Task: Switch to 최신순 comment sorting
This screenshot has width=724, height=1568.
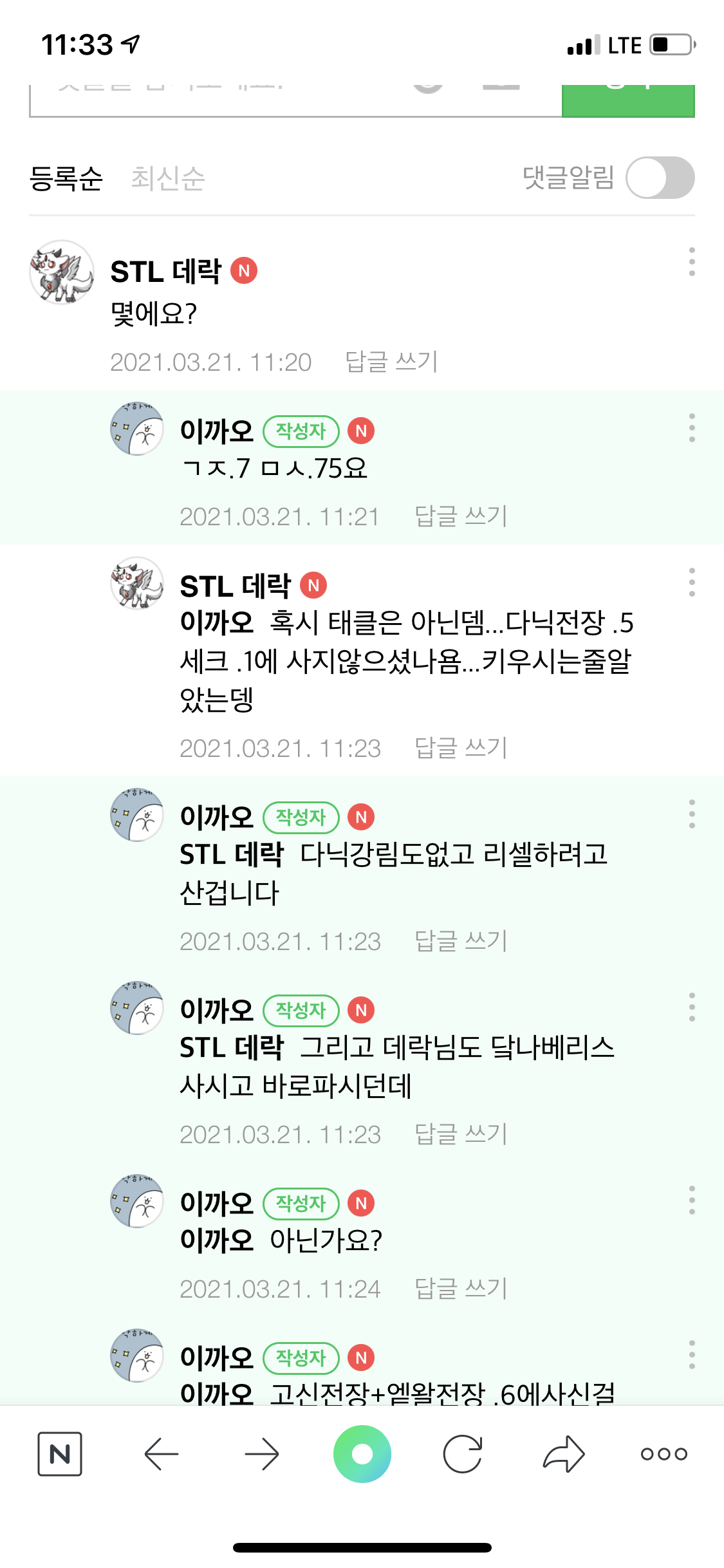Action: (x=168, y=178)
